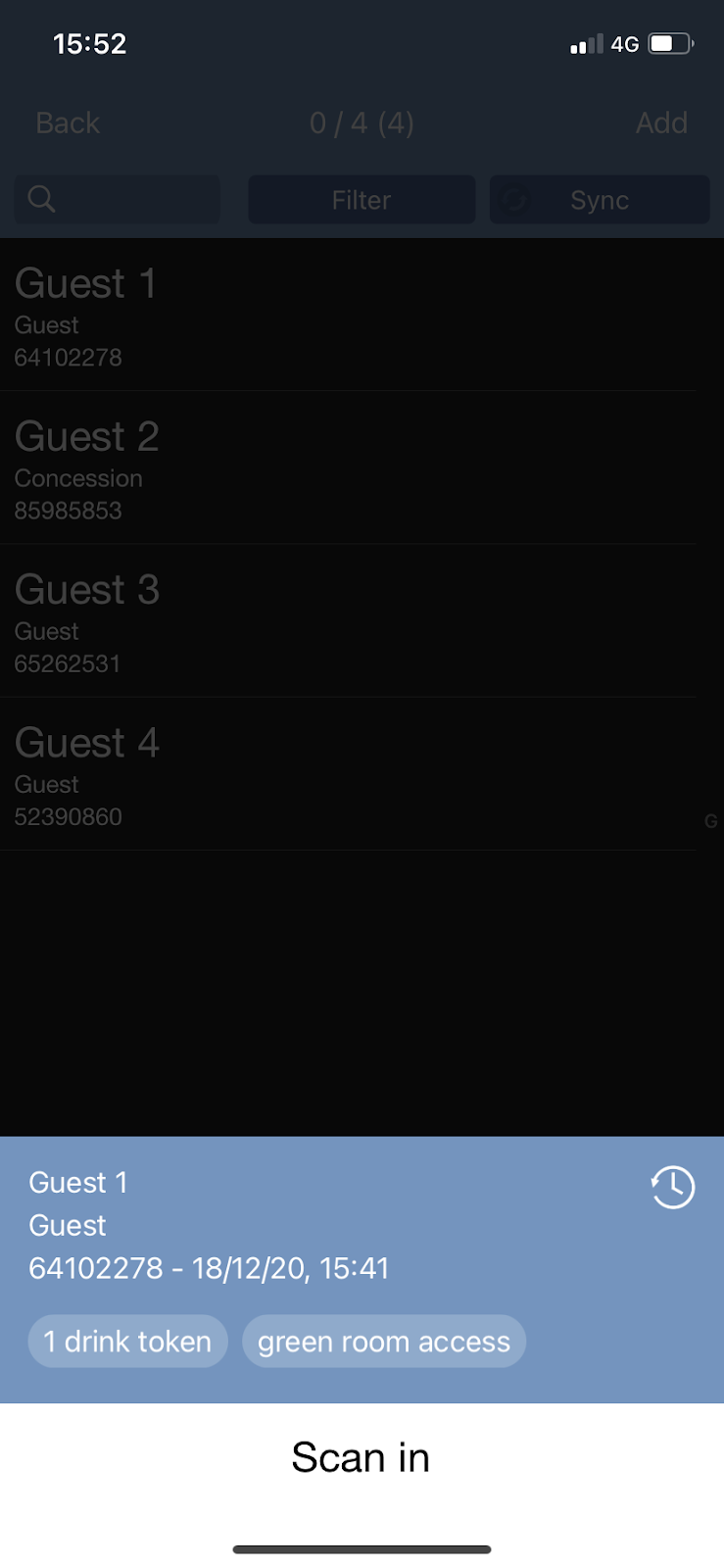This screenshot has height=1568, width=724.
Task: Open the guest search field
Action: [x=118, y=200]
